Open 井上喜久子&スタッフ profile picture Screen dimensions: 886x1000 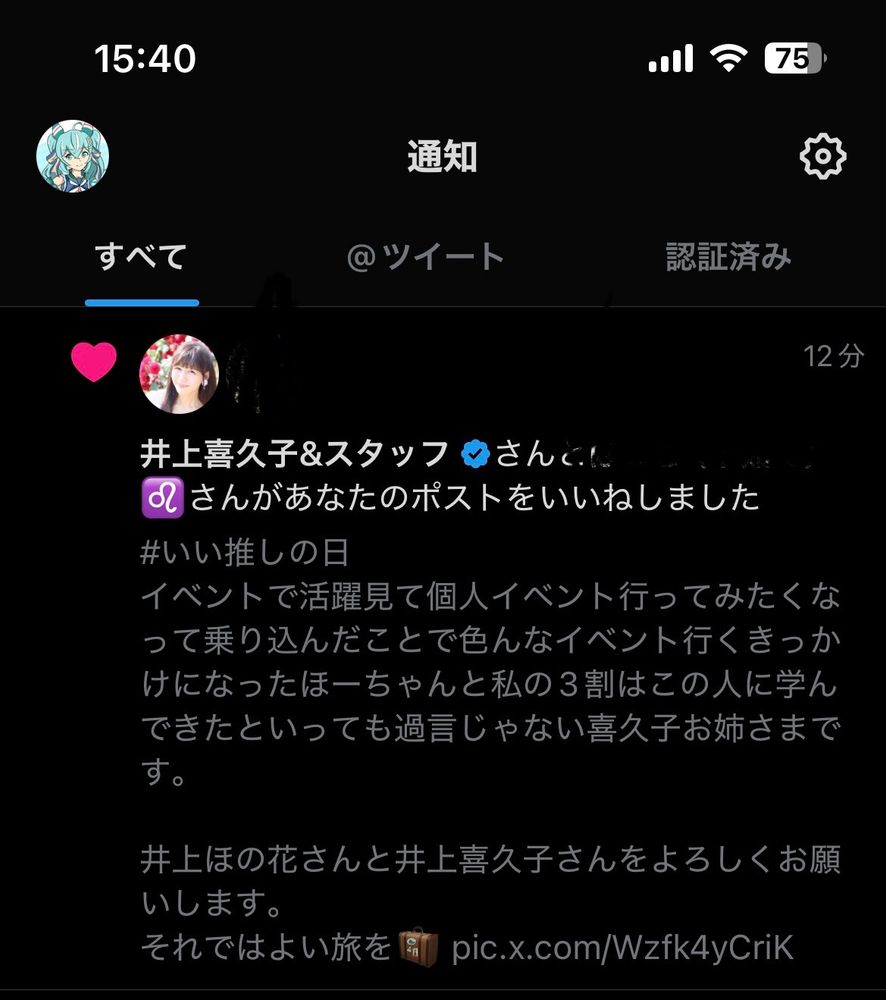pos(179,374)
